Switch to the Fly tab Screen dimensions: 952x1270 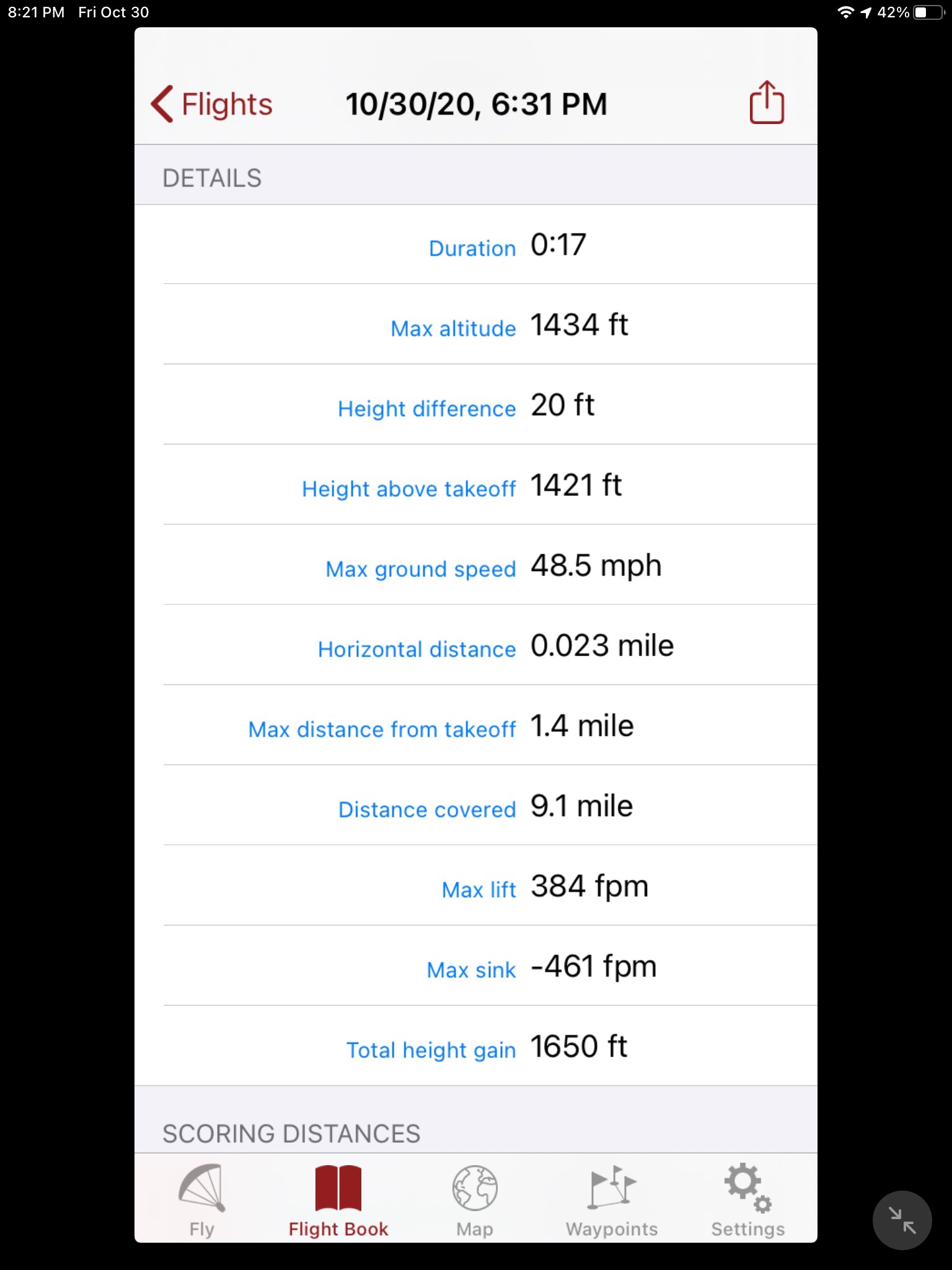pyautogui.click(x=202, y=1201)
